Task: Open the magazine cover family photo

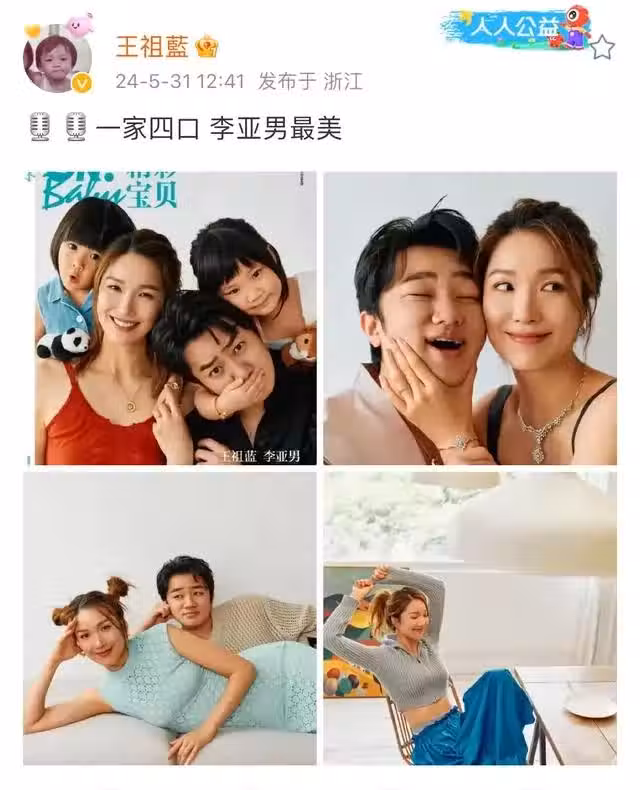Action: click(176, 318)
